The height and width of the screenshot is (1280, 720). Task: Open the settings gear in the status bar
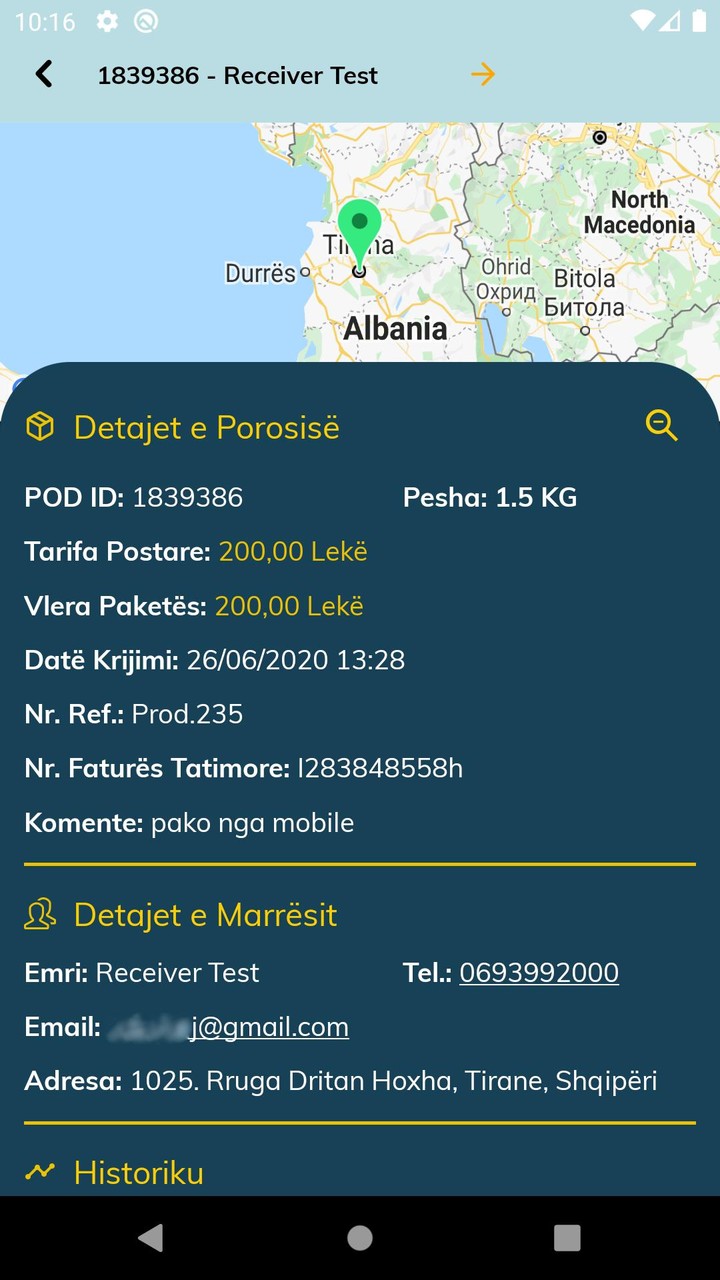107,20
